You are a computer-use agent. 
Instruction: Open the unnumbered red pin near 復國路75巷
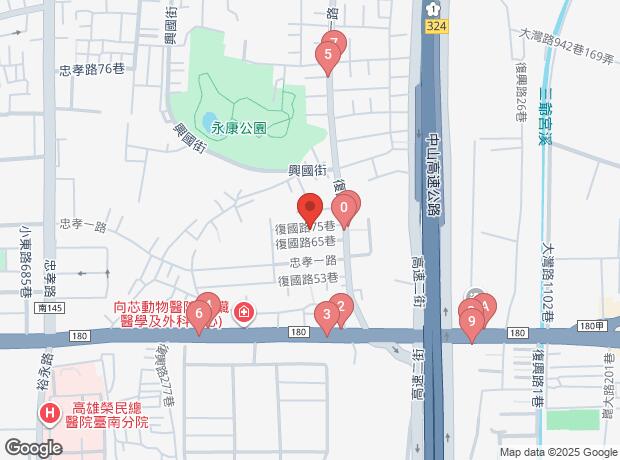pos(310,210)
